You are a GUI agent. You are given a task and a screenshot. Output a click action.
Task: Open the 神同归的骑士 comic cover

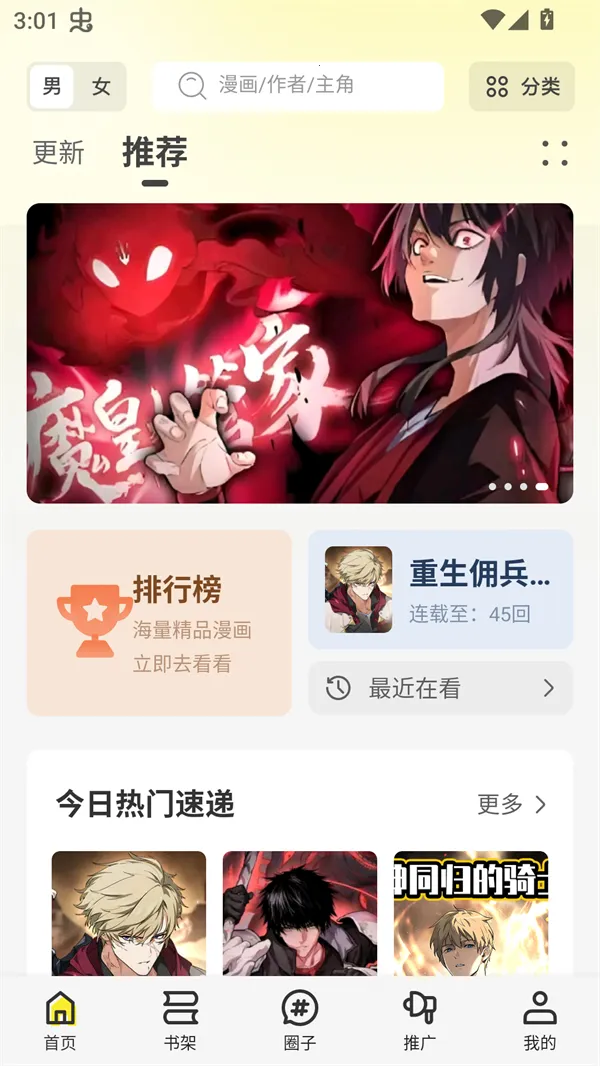[x=471, y=912]
